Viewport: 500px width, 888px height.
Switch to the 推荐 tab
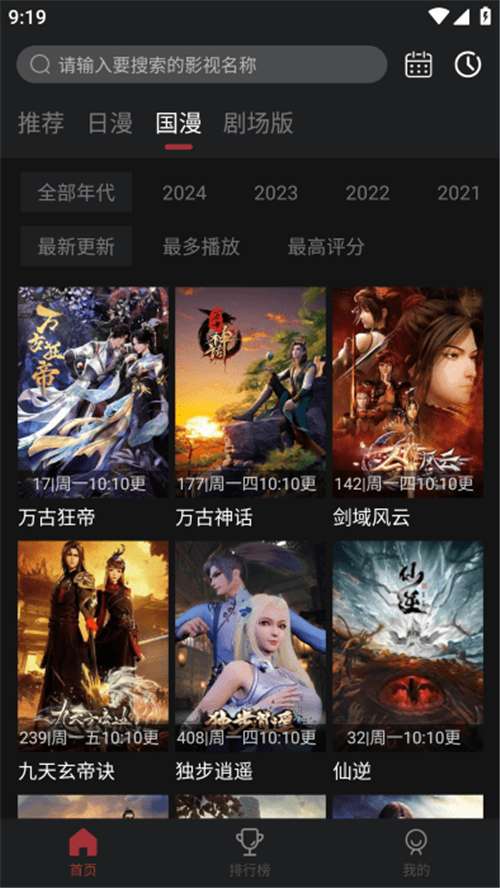tap(41, 123)
